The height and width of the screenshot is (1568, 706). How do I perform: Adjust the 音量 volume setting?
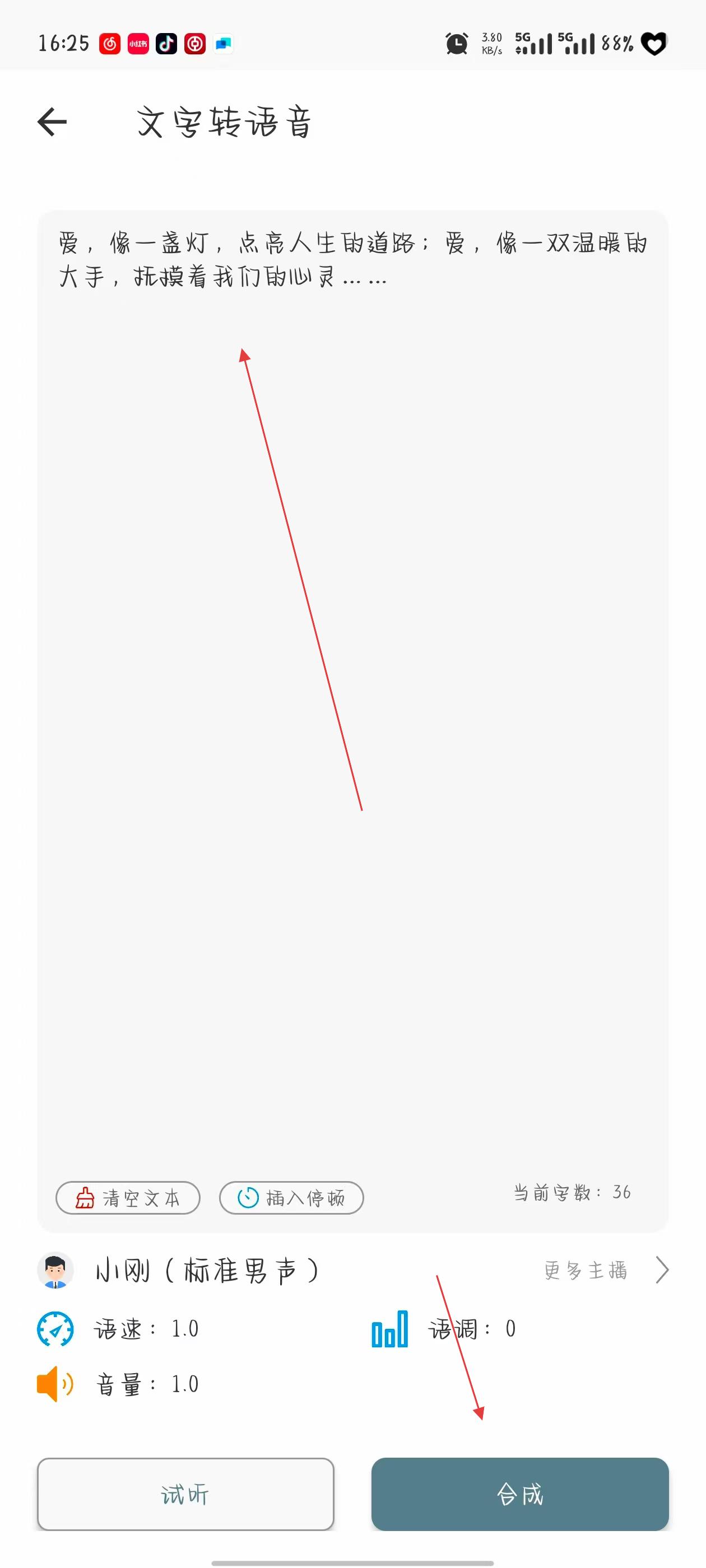(x=146, y=1384)
